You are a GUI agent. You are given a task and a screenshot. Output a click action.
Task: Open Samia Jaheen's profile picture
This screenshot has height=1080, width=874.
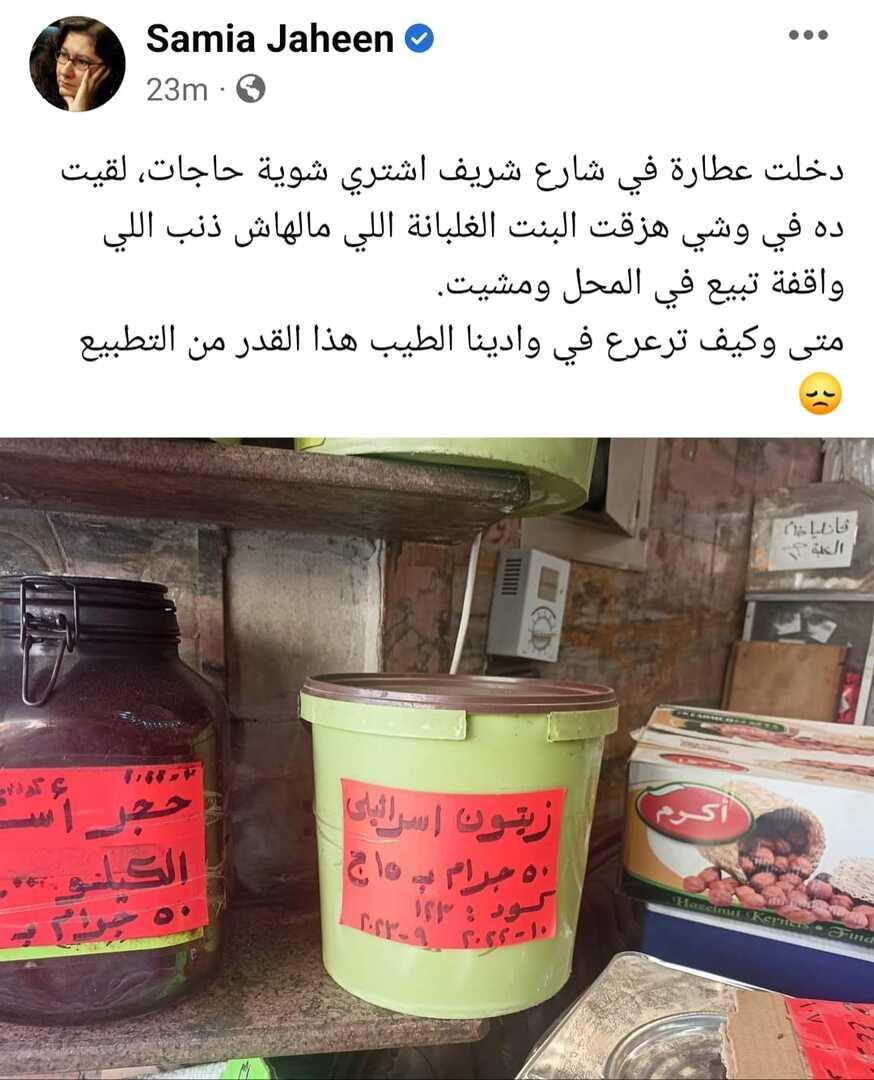click(77, 63)
